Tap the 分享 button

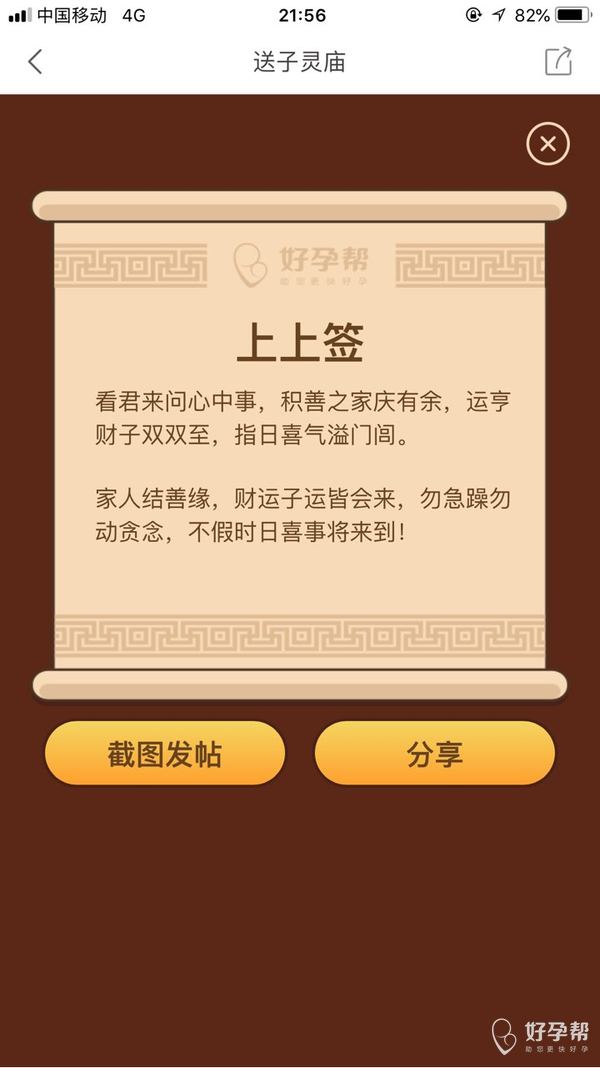[x=434, y=754]
